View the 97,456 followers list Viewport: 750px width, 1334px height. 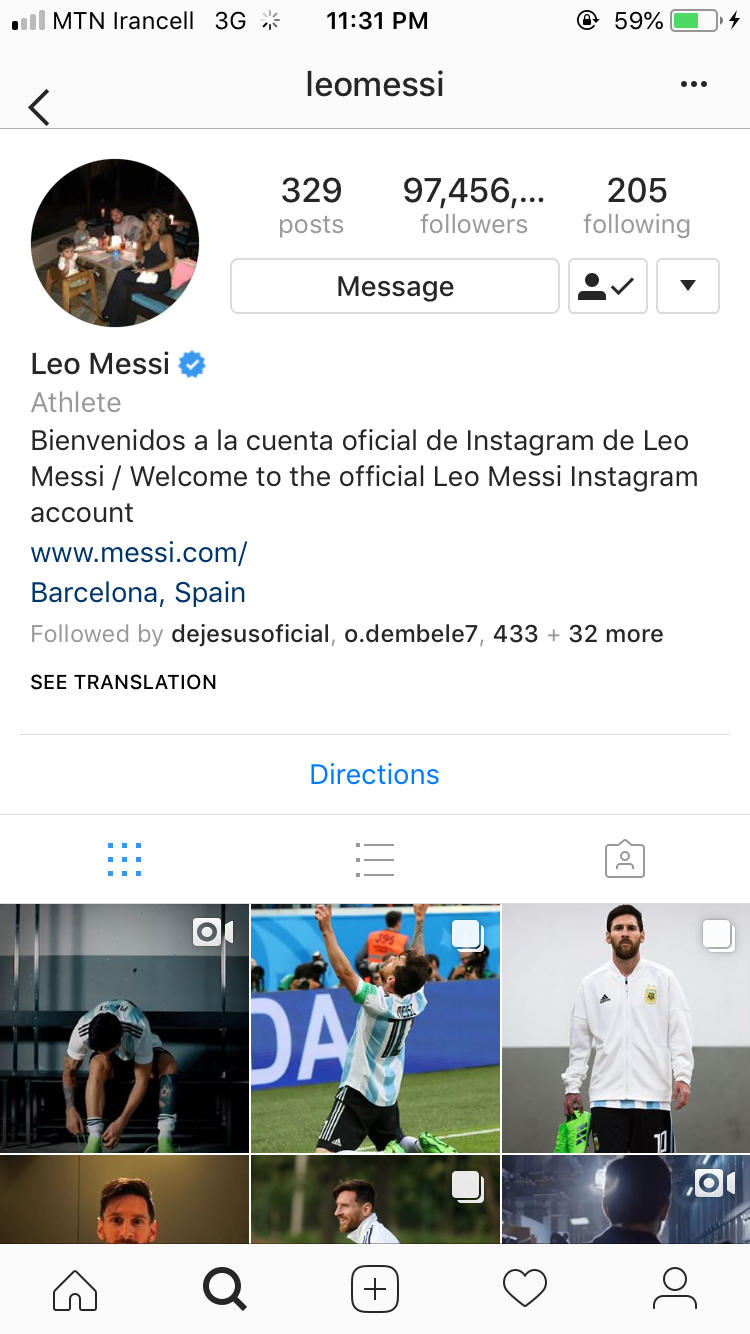pyautogui.click(x=474, y=206)
